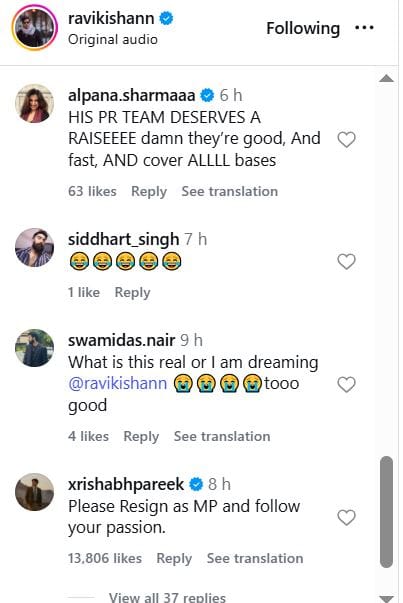Reply to siddhart_singh's comment
The height and width of the screenshot is (603, 403).
(x=132, y=292)
